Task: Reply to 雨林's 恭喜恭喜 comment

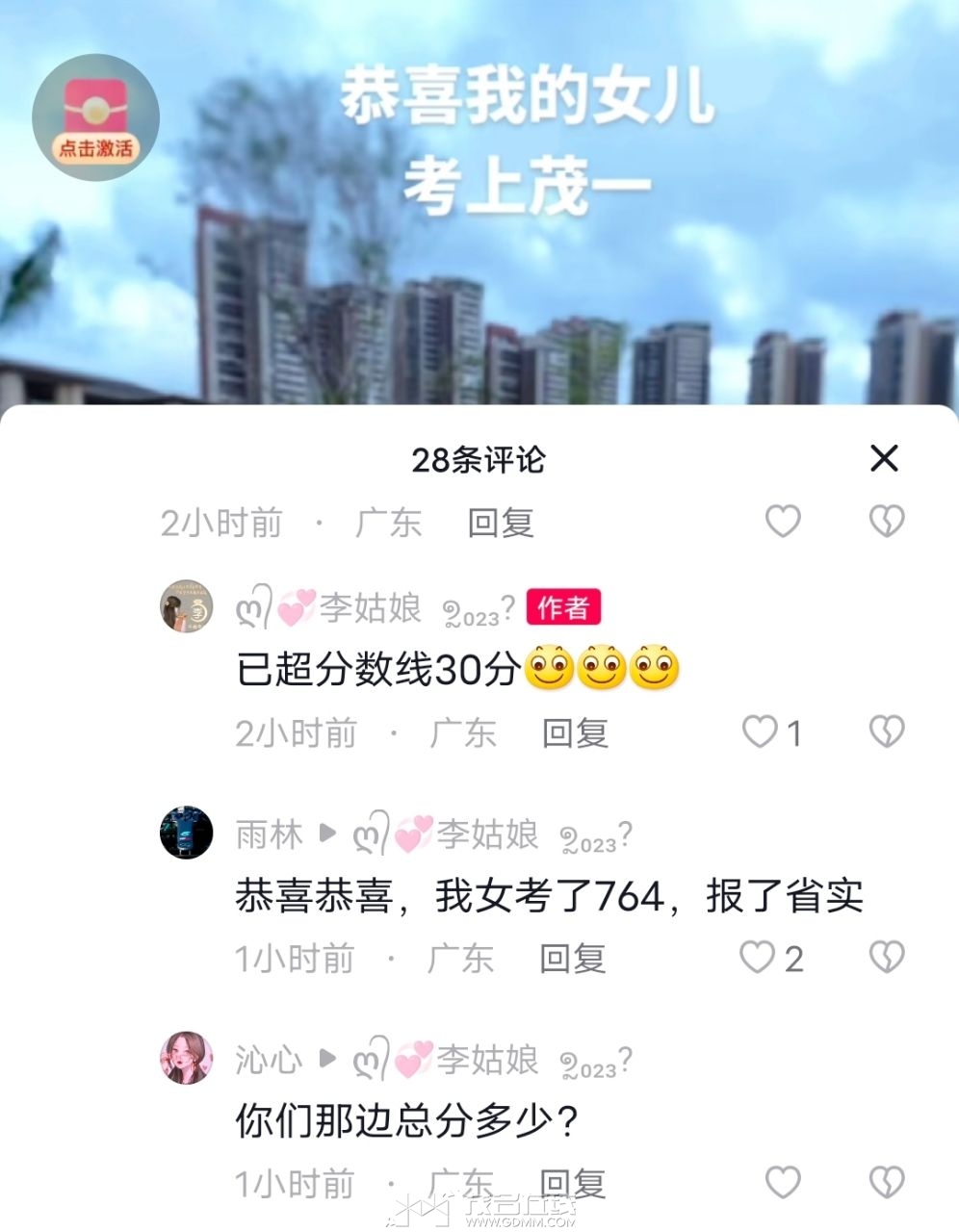Action: (572, 959)
